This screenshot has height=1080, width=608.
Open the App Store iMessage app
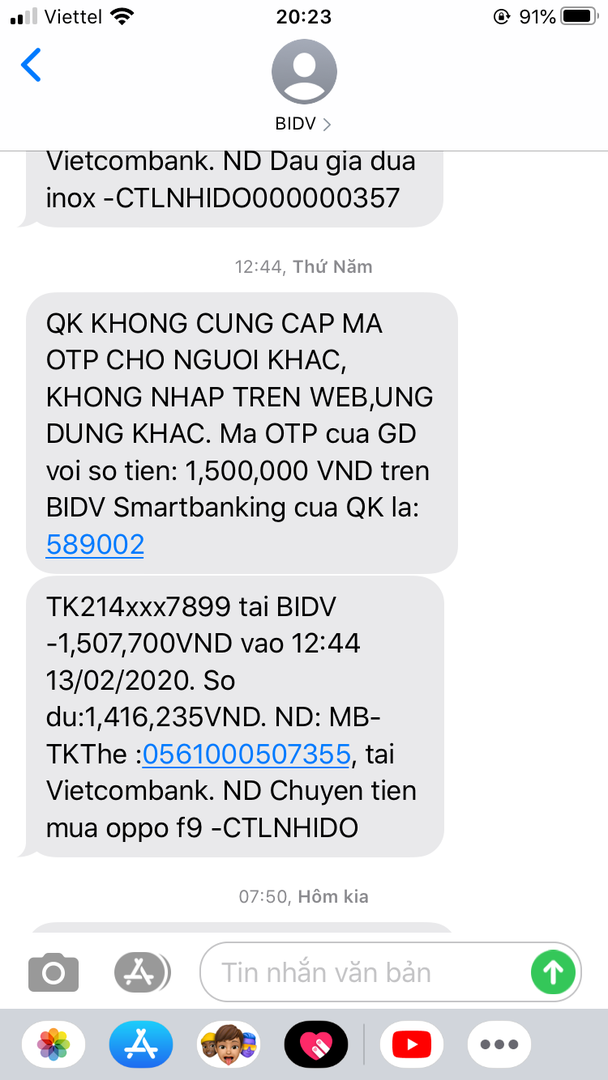[x=141, y=1045]
